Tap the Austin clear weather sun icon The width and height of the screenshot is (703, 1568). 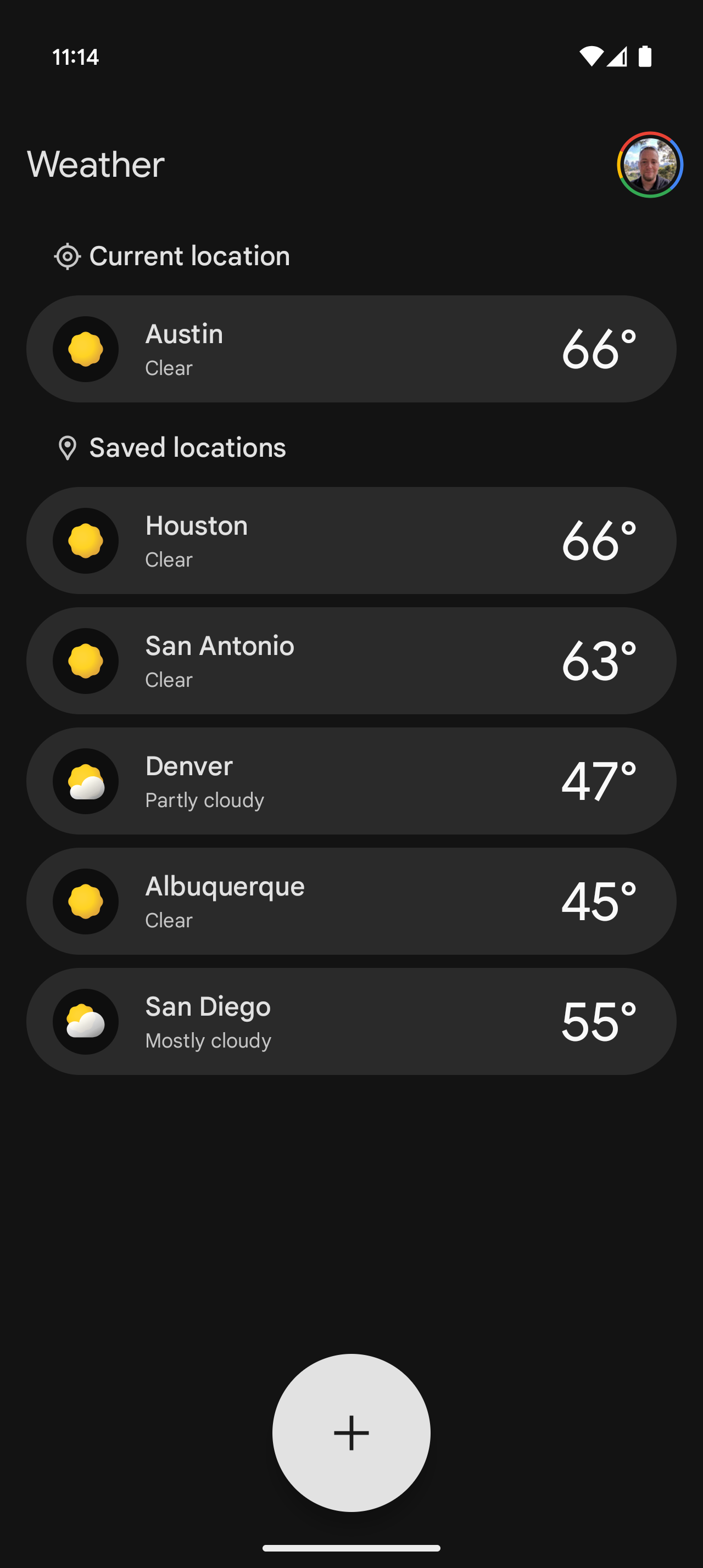[86, 349]
